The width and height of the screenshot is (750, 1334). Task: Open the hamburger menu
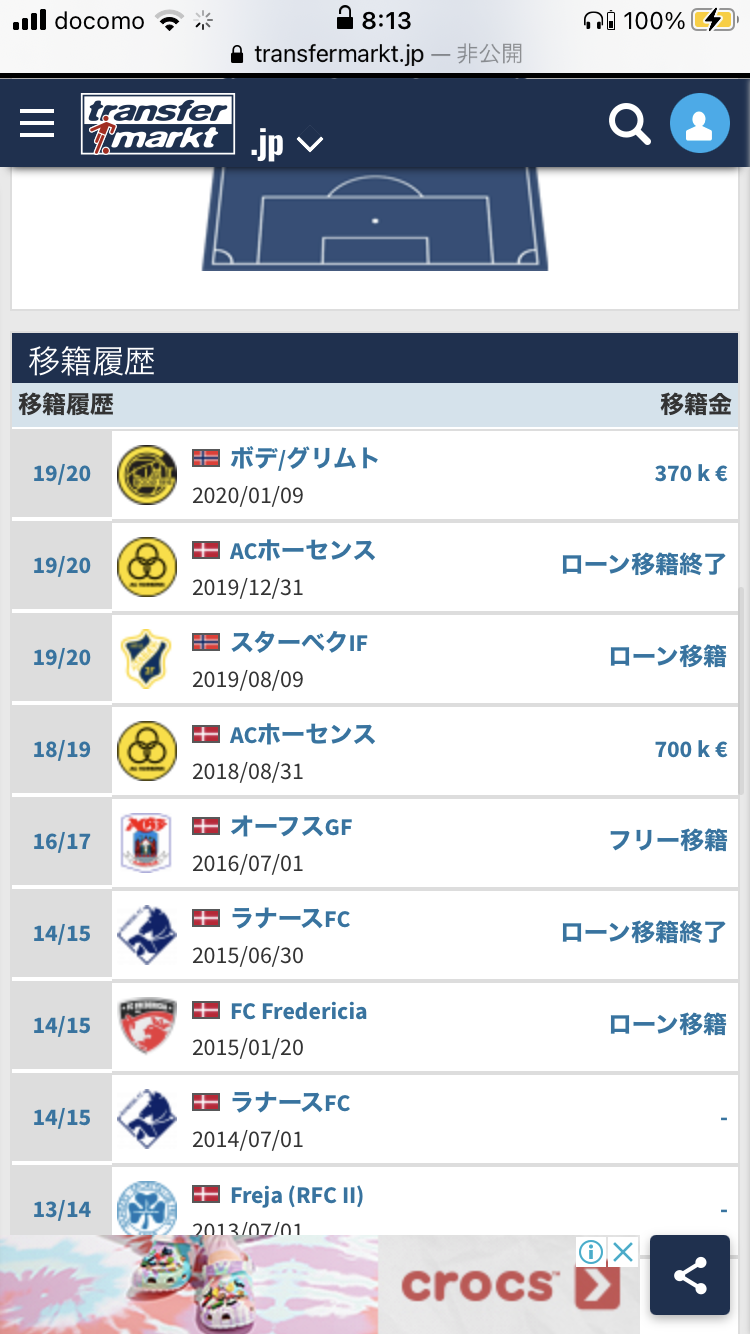pyautogui.click(x=37, y=124)
